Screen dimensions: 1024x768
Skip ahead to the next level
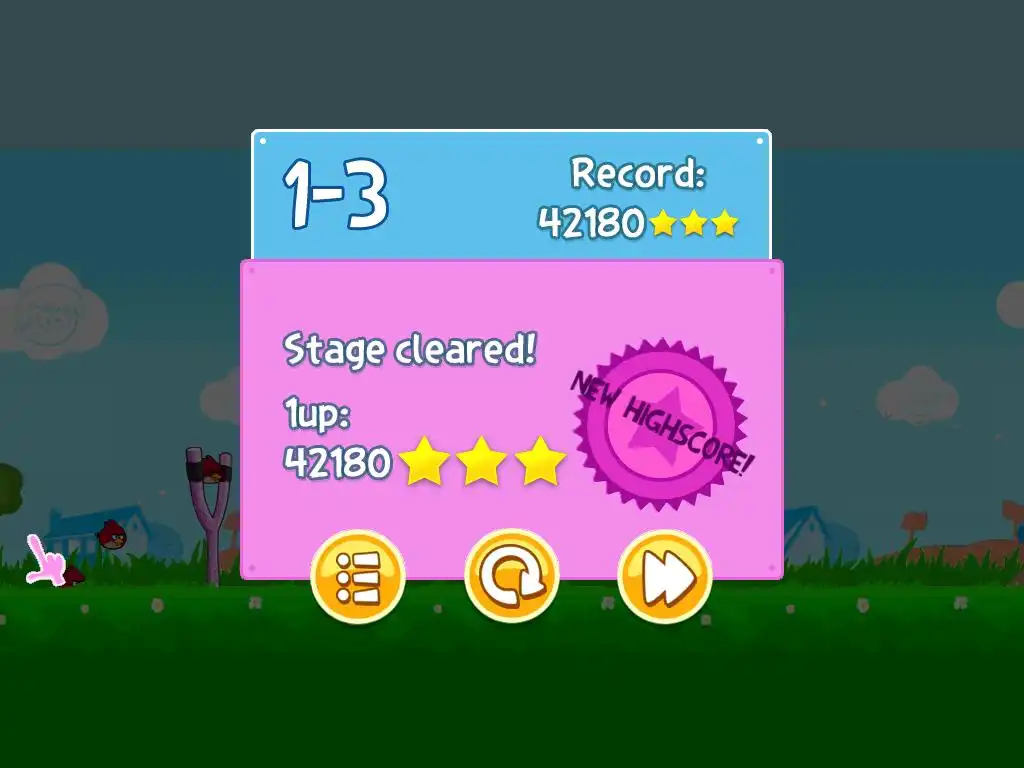point(664,577)
